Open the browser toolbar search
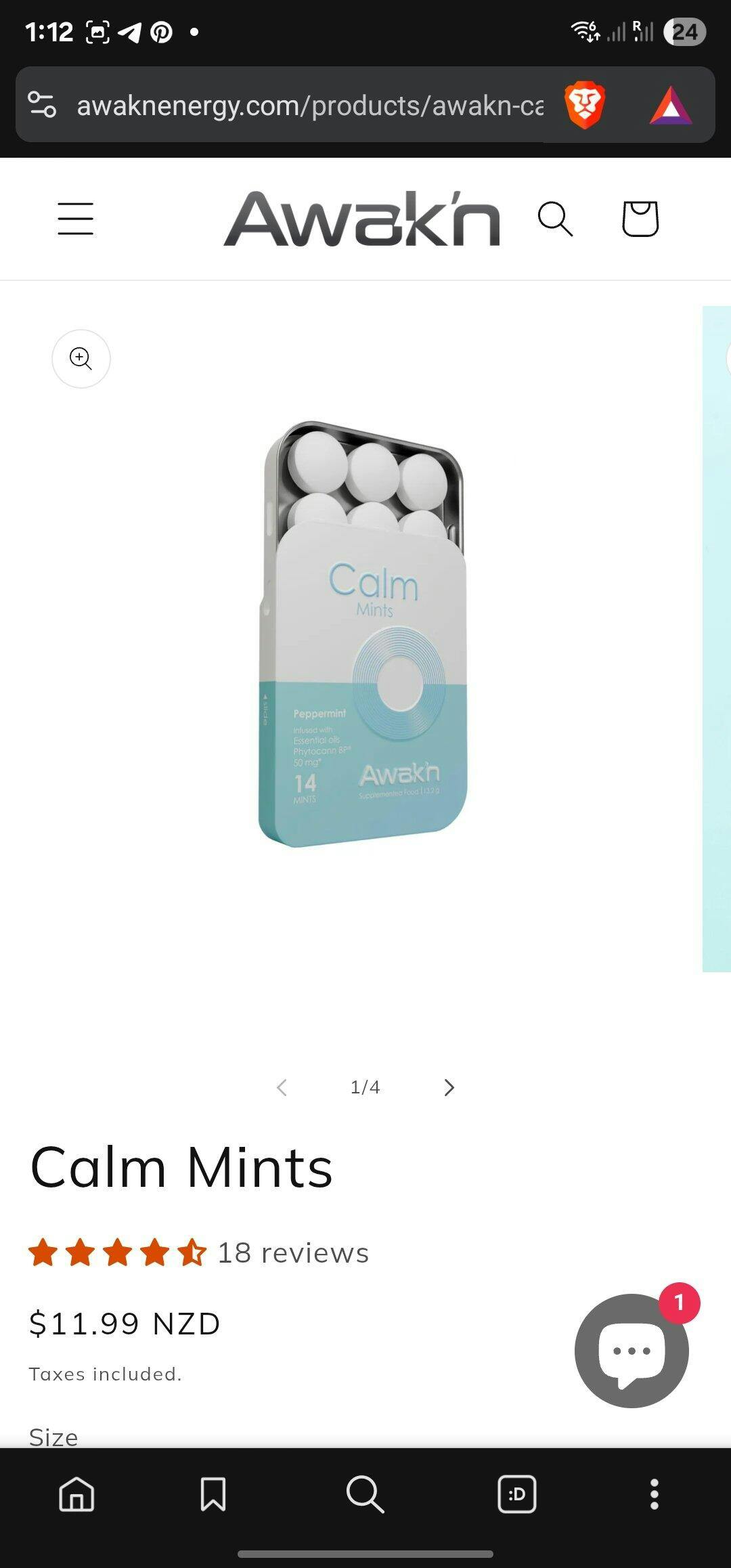The height and width of the screenshot is (1568, 731). pyautogui.click(x=365, y=1494)
